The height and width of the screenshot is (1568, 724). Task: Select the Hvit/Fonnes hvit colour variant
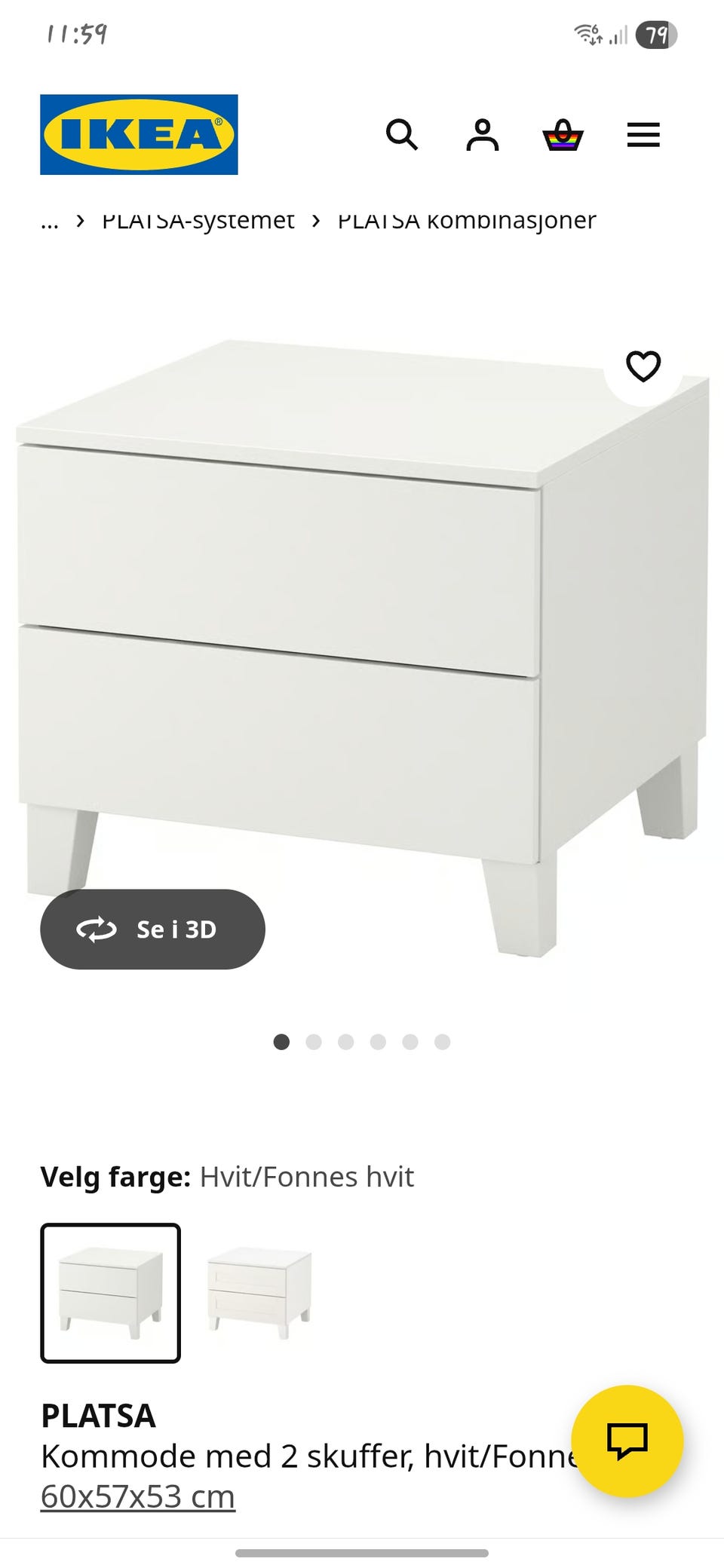tap(110, 1293)
